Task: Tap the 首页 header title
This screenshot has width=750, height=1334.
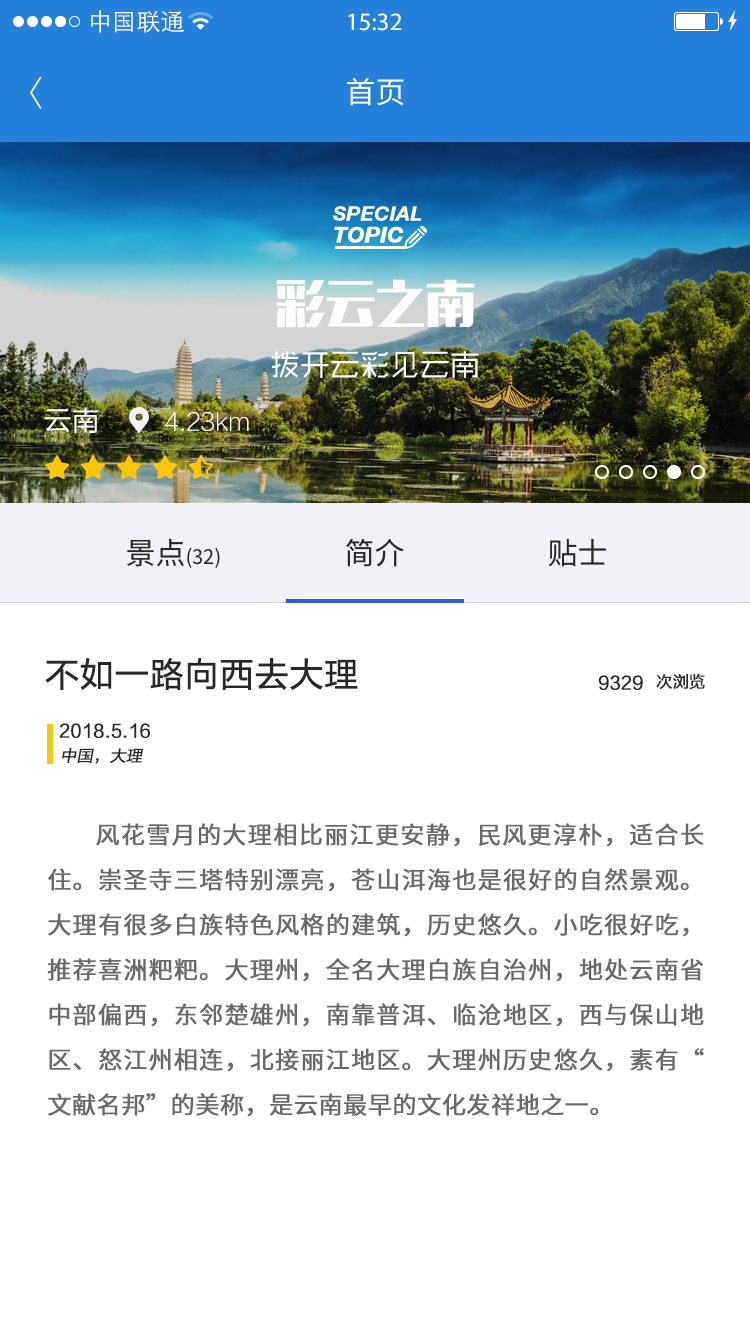Action: point(375,92)
